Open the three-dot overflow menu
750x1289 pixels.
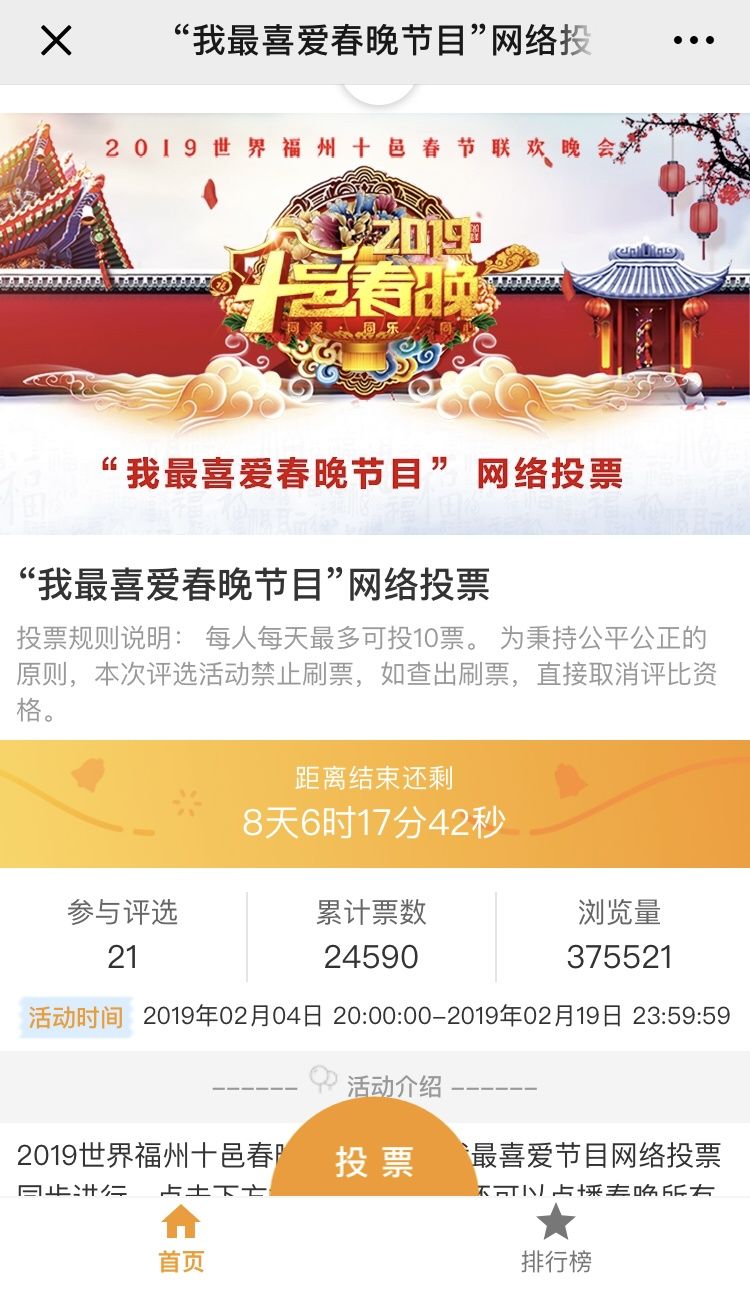[693, 41]
